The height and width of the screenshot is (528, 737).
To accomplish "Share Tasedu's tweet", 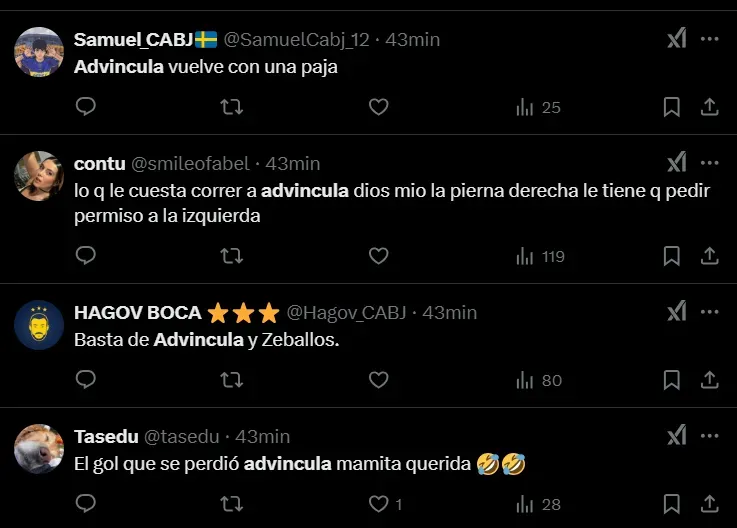I will 709,504.
